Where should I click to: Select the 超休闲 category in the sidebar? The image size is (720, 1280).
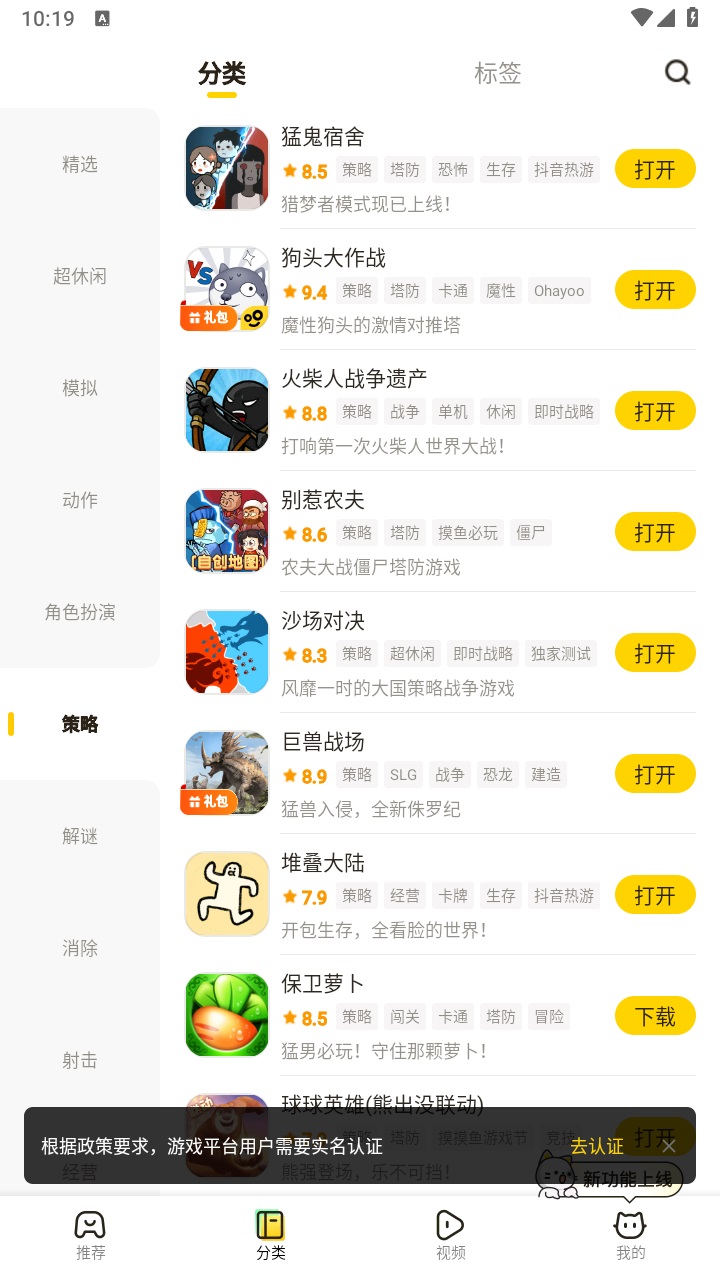pos(79,276)
